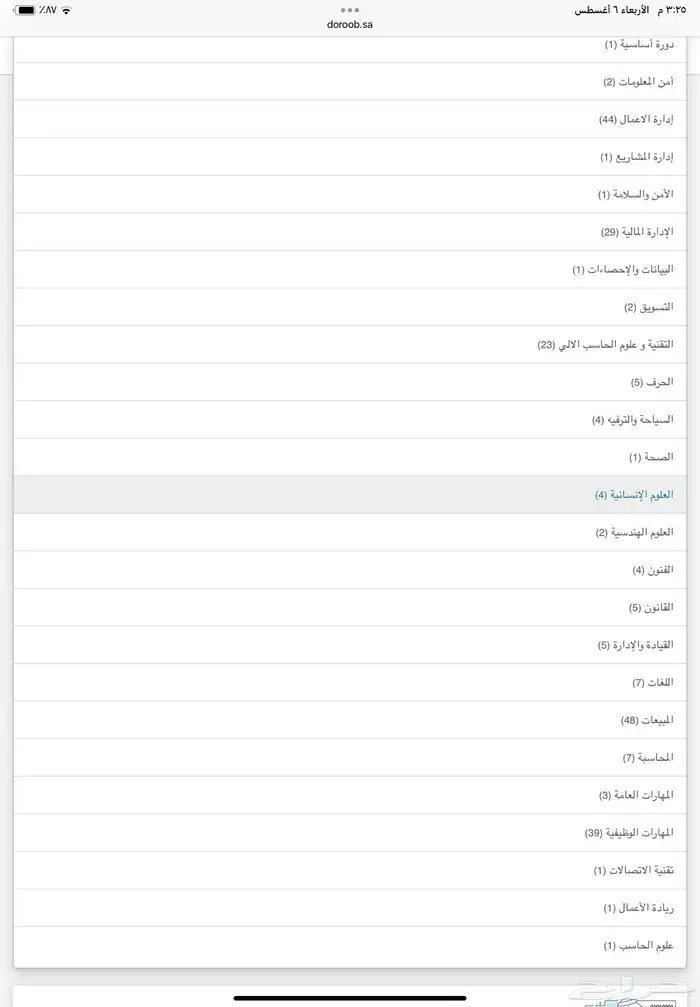Screen dimensions: 700x1007
Task: Select the اللغات (7) category
Action: coord(652,683)
